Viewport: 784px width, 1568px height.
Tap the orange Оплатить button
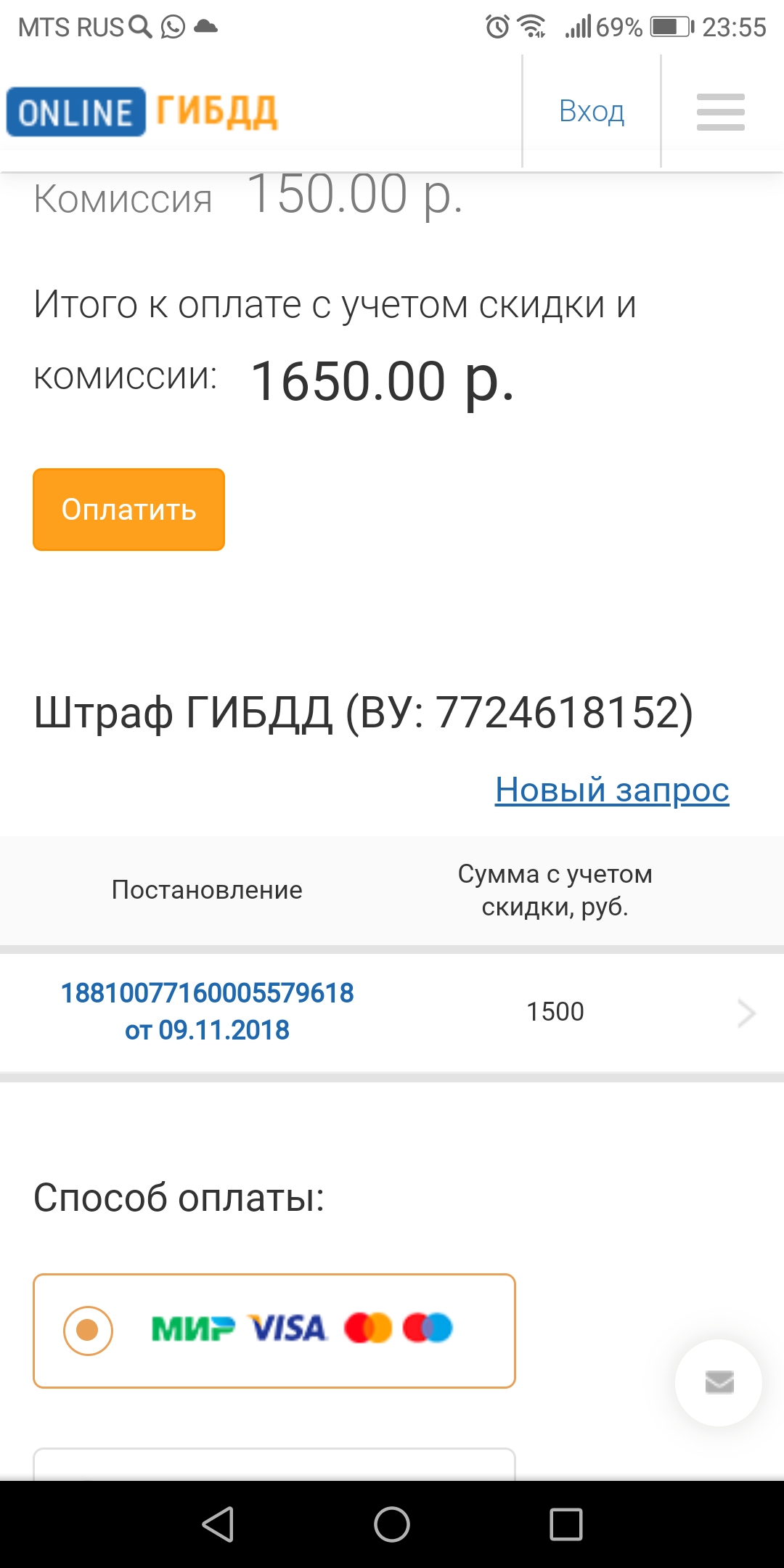tap(128, 510)
